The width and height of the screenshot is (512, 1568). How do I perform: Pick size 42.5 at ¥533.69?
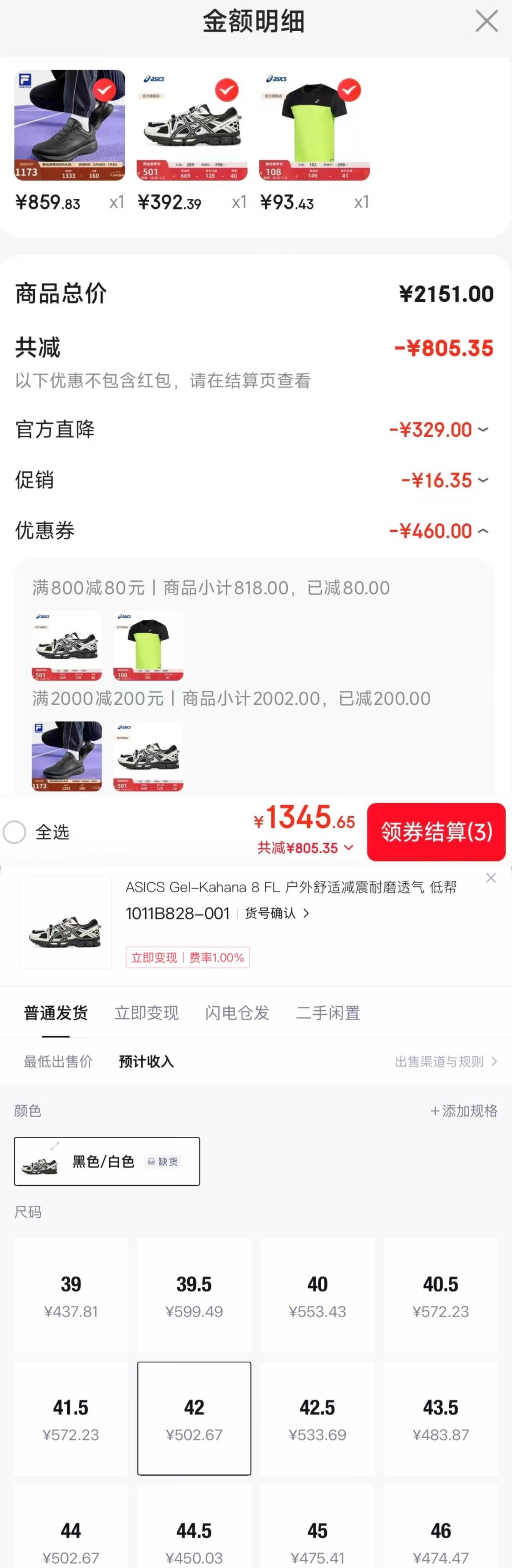[x=317, y=1418]
